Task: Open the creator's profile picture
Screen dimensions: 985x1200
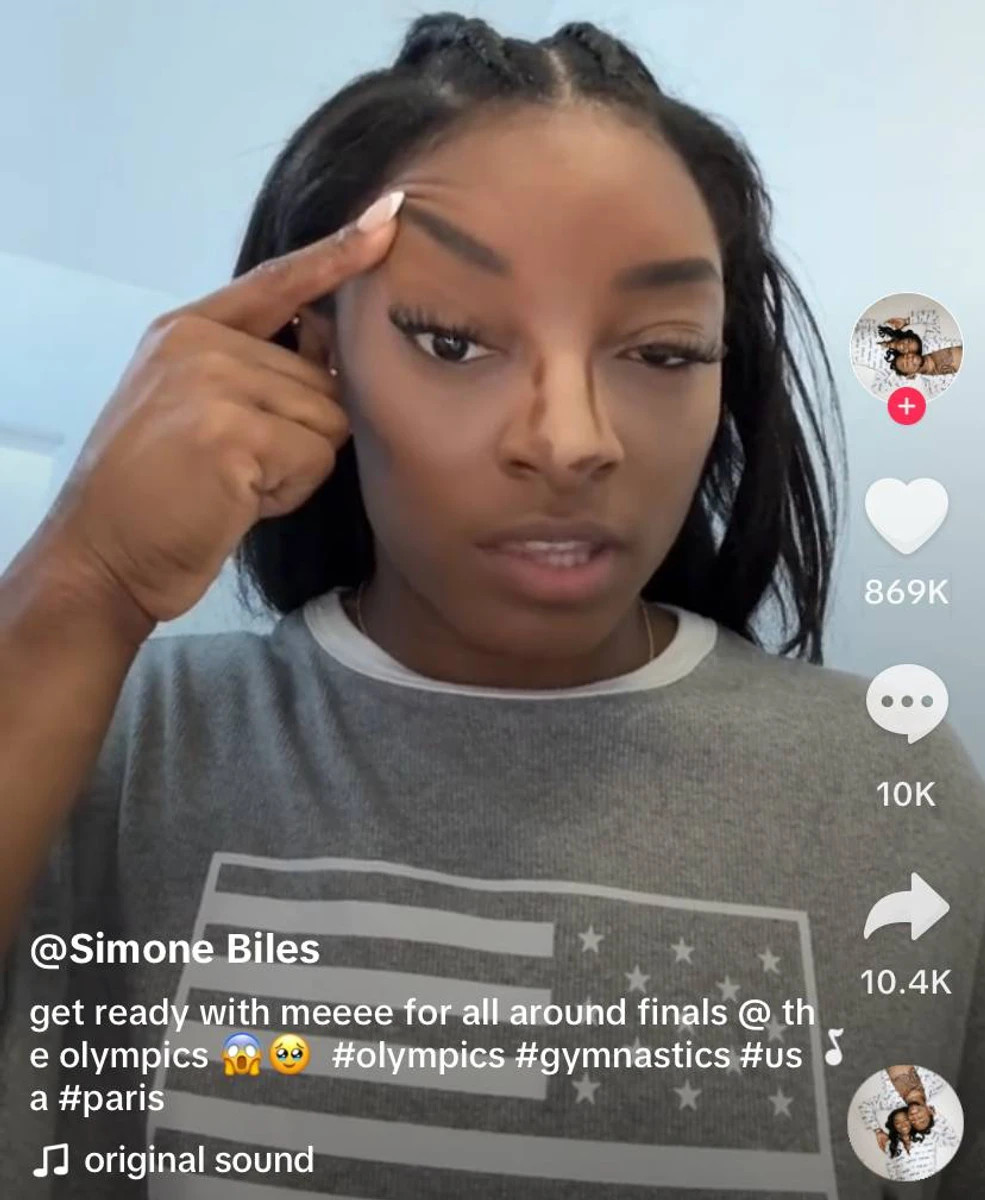Action: click(906, 347)
